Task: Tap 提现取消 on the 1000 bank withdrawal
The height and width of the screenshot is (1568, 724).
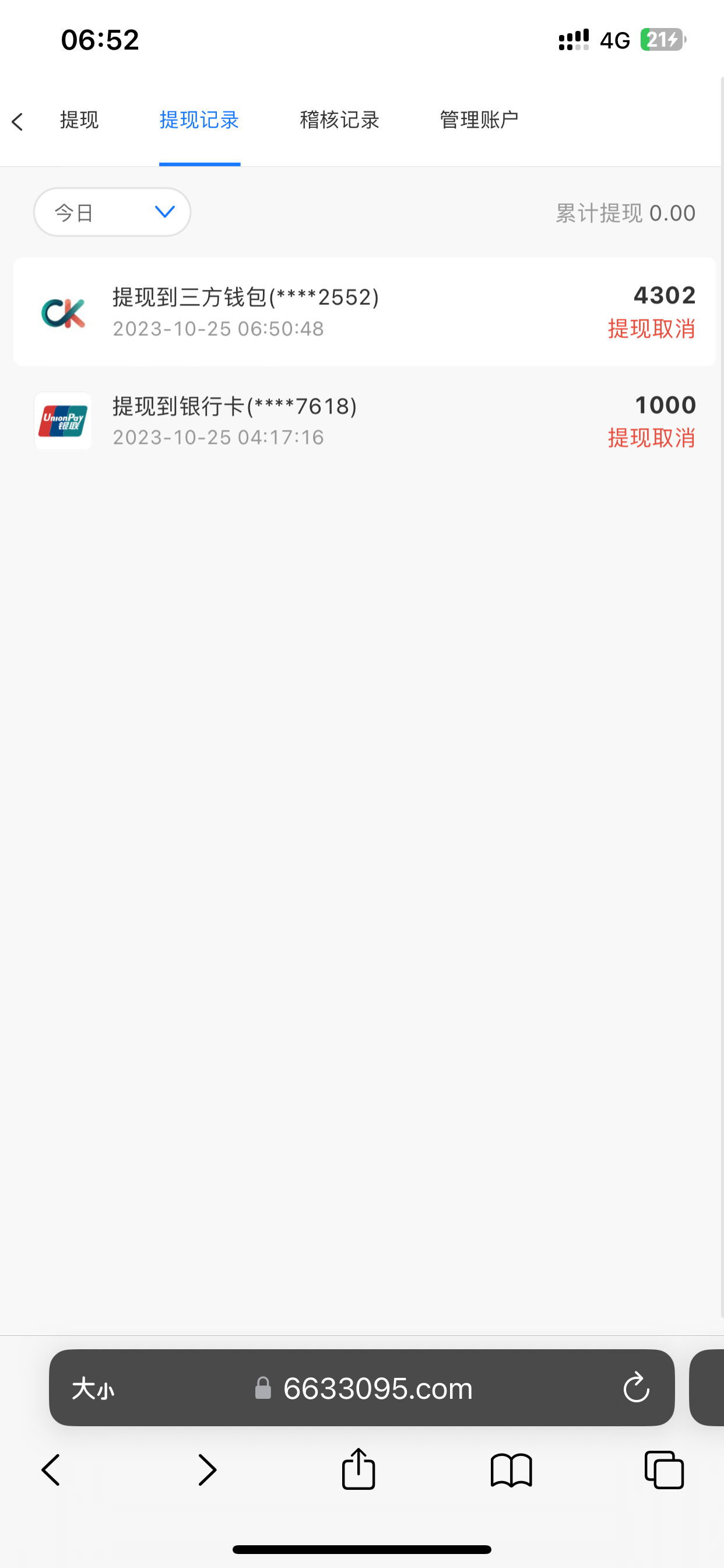Action: 652,437
